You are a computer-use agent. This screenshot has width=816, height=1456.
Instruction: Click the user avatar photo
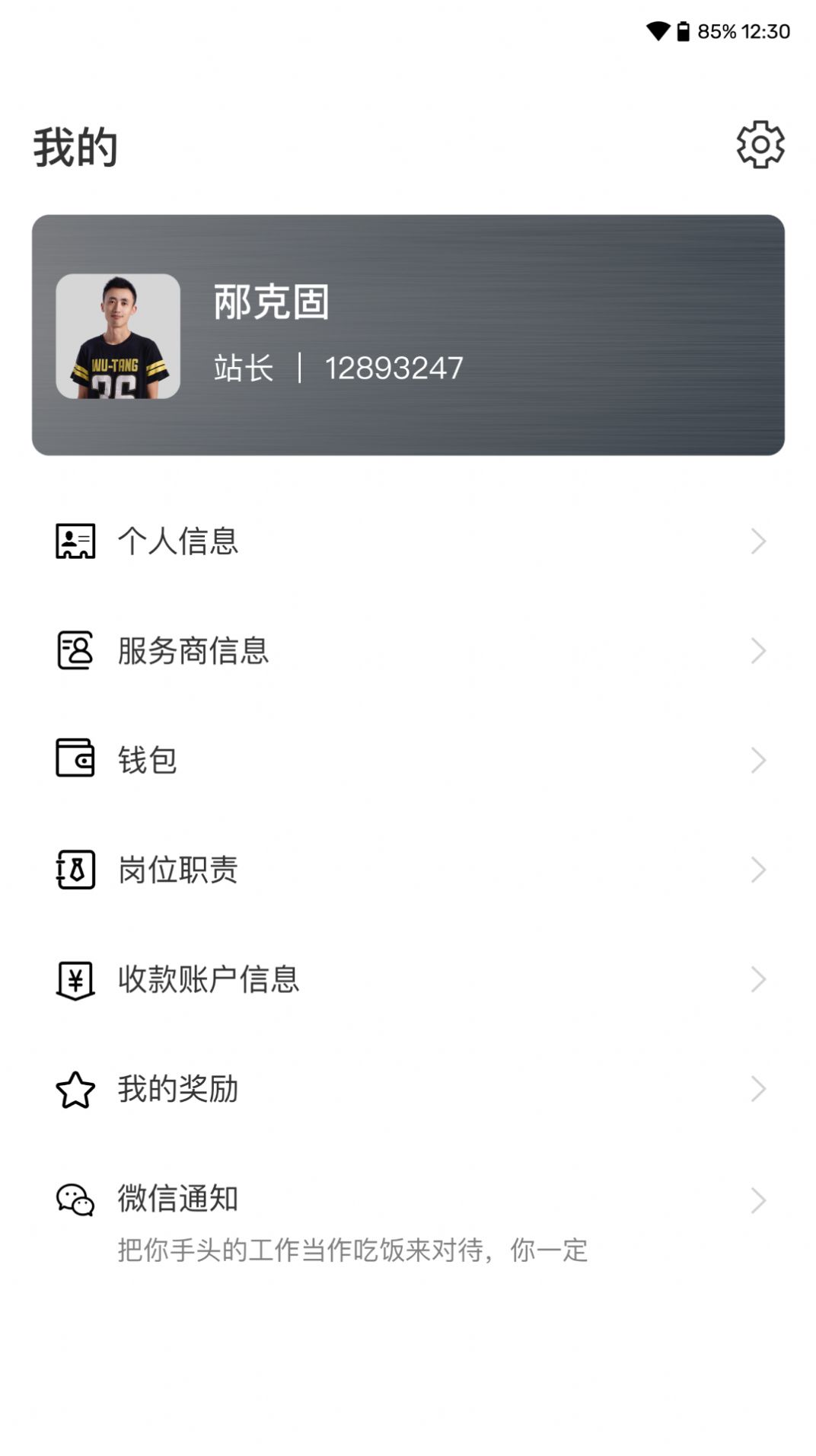tap(119, 335)
